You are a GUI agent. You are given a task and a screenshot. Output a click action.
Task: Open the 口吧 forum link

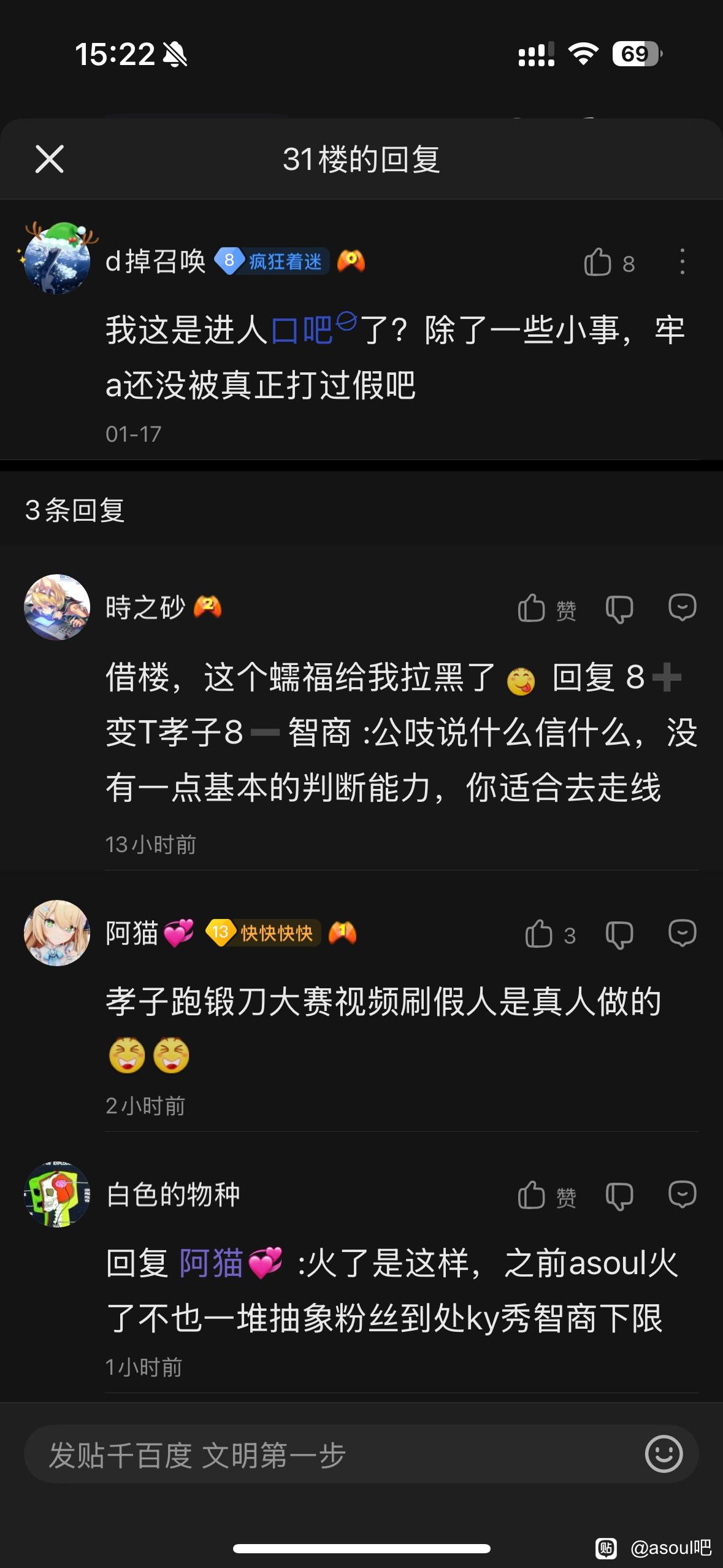[302, 330]
